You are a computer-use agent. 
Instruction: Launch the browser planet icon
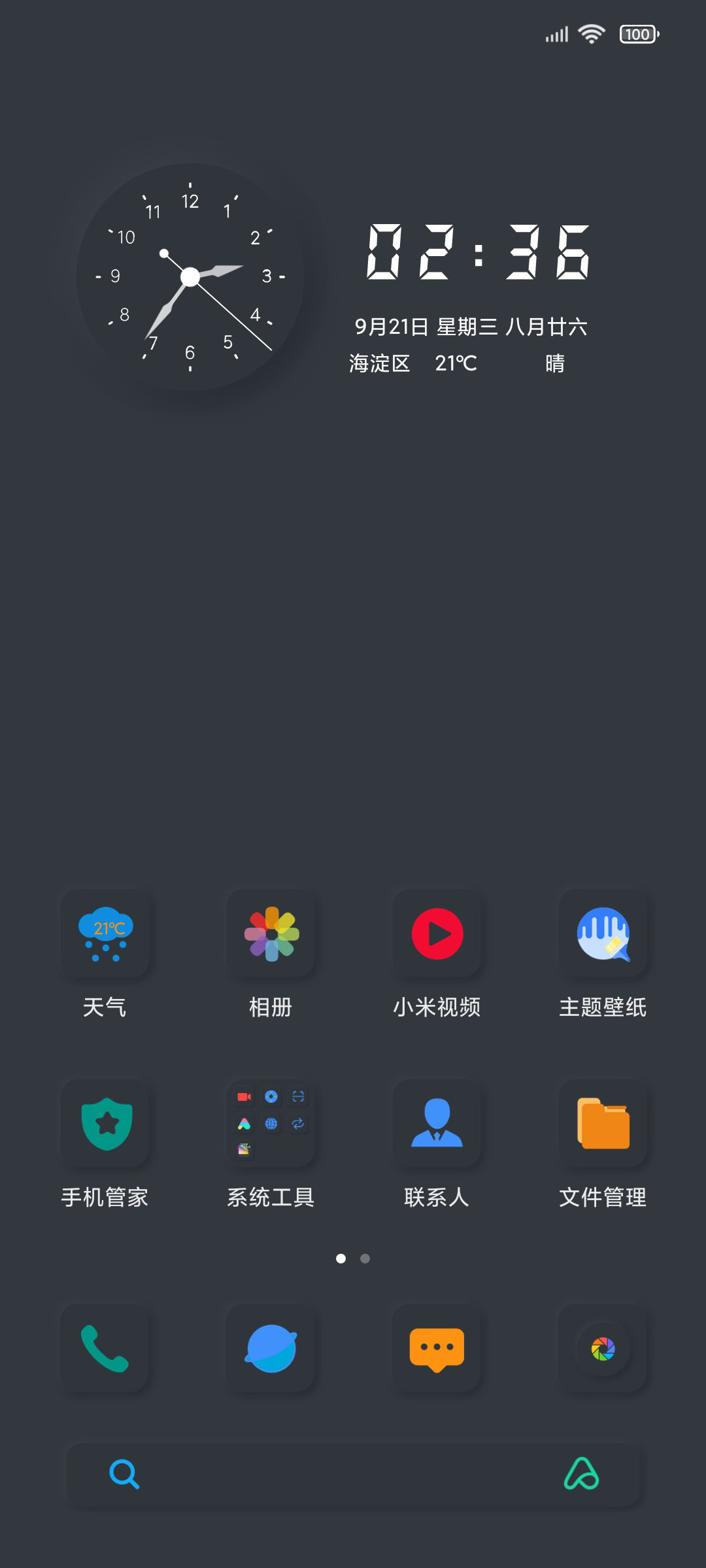[x=271, y=1348]
